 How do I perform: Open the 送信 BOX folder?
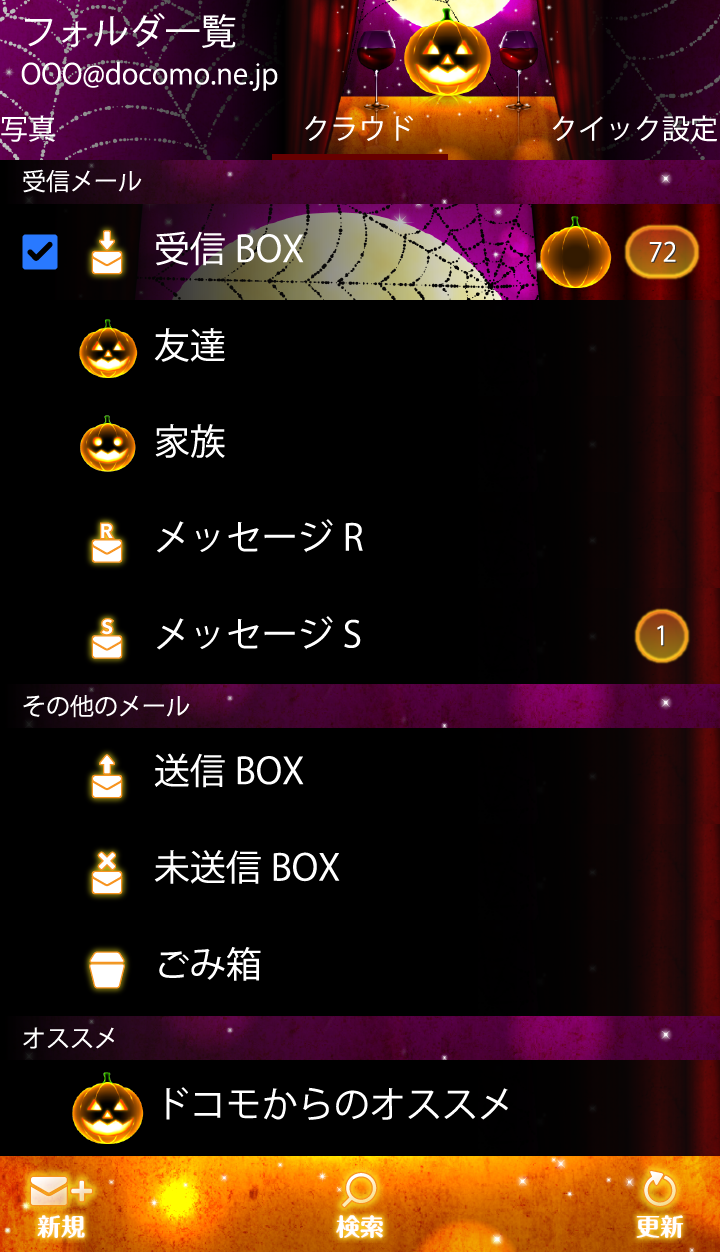pyautogui.click(x=228, y=772)
